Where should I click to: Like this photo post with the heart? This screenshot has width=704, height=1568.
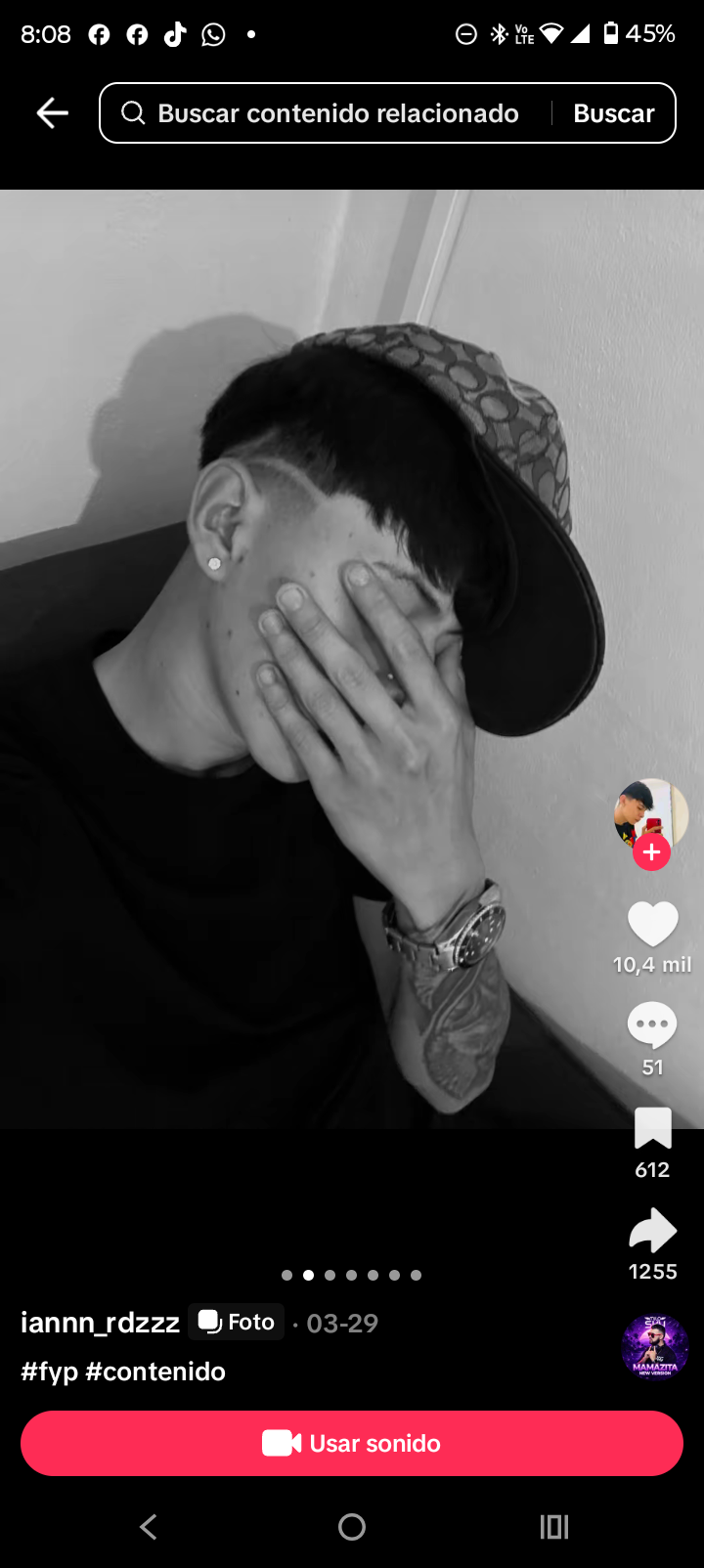click(652, 923)
